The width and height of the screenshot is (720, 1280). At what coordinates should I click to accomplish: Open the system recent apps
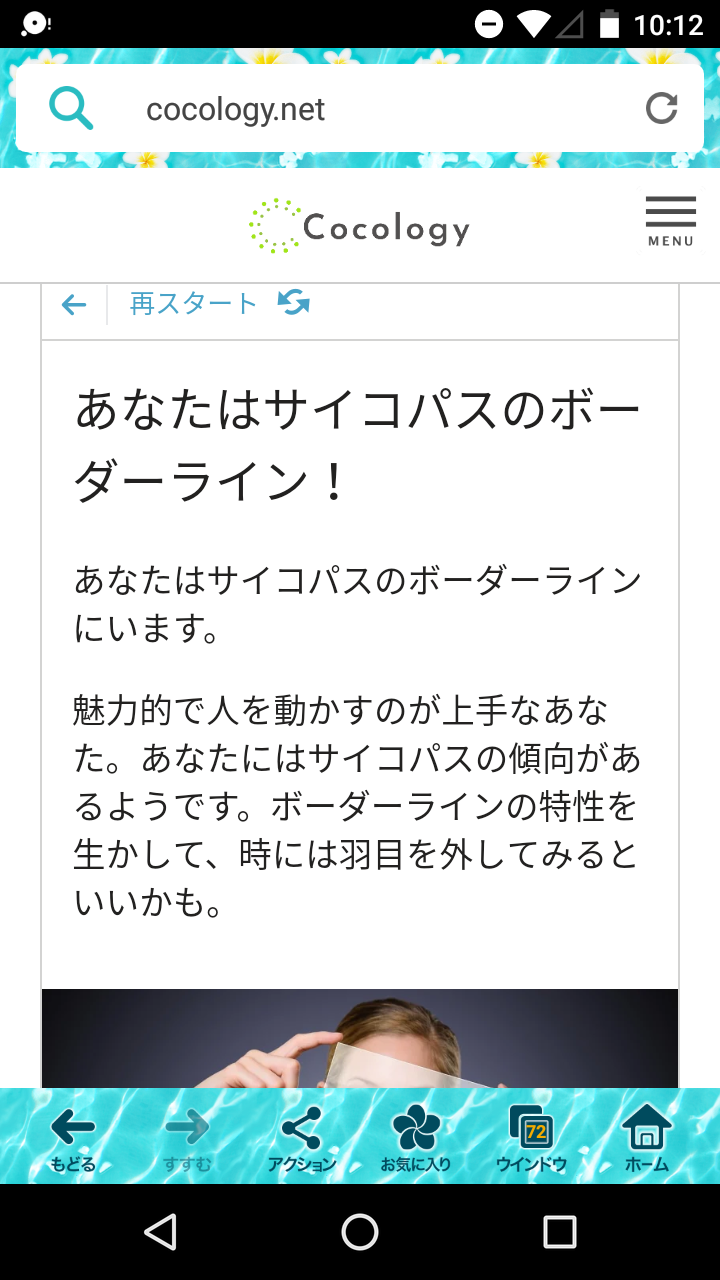click(x=560, y=1232)
